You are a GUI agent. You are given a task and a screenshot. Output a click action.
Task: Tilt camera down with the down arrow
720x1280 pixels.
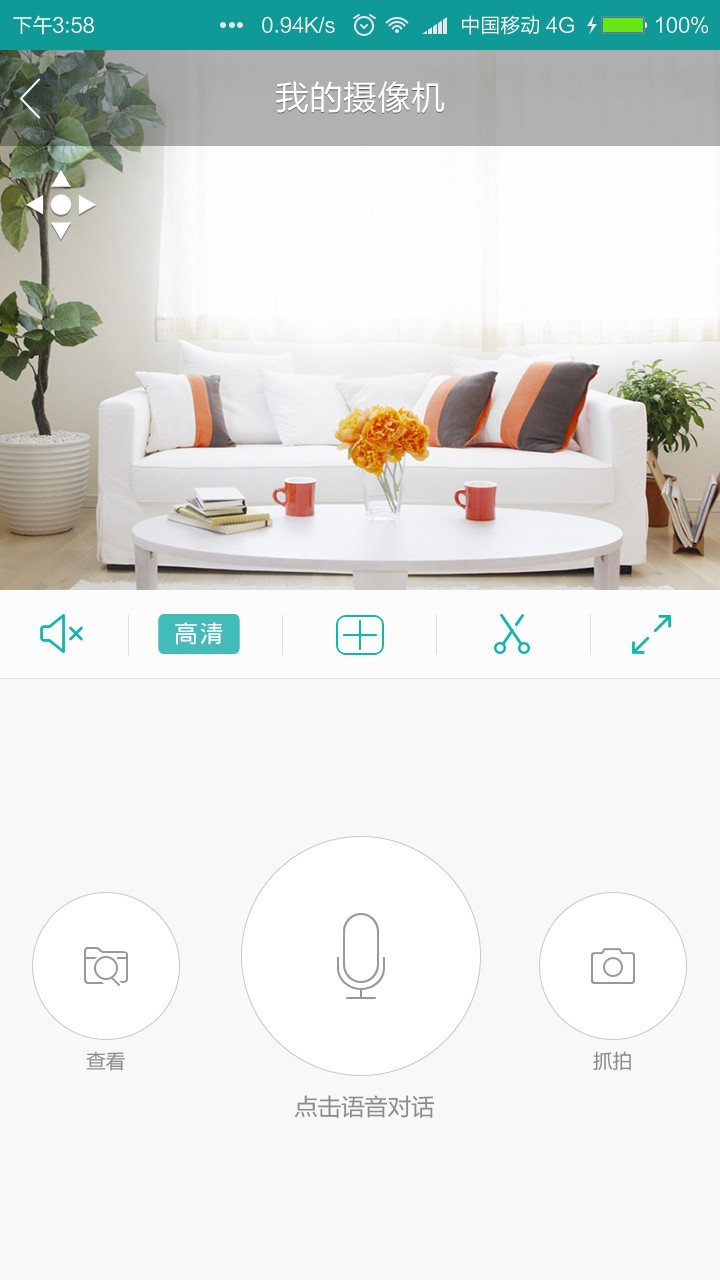coord(61,231)
